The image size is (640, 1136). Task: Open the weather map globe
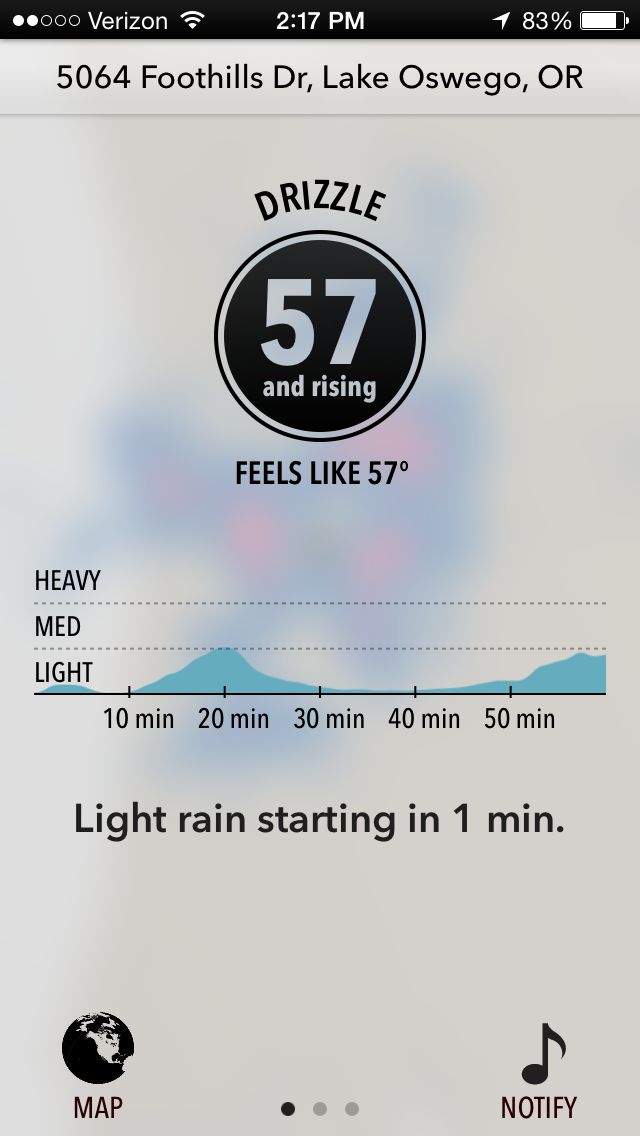click(x=98, y=1049)
